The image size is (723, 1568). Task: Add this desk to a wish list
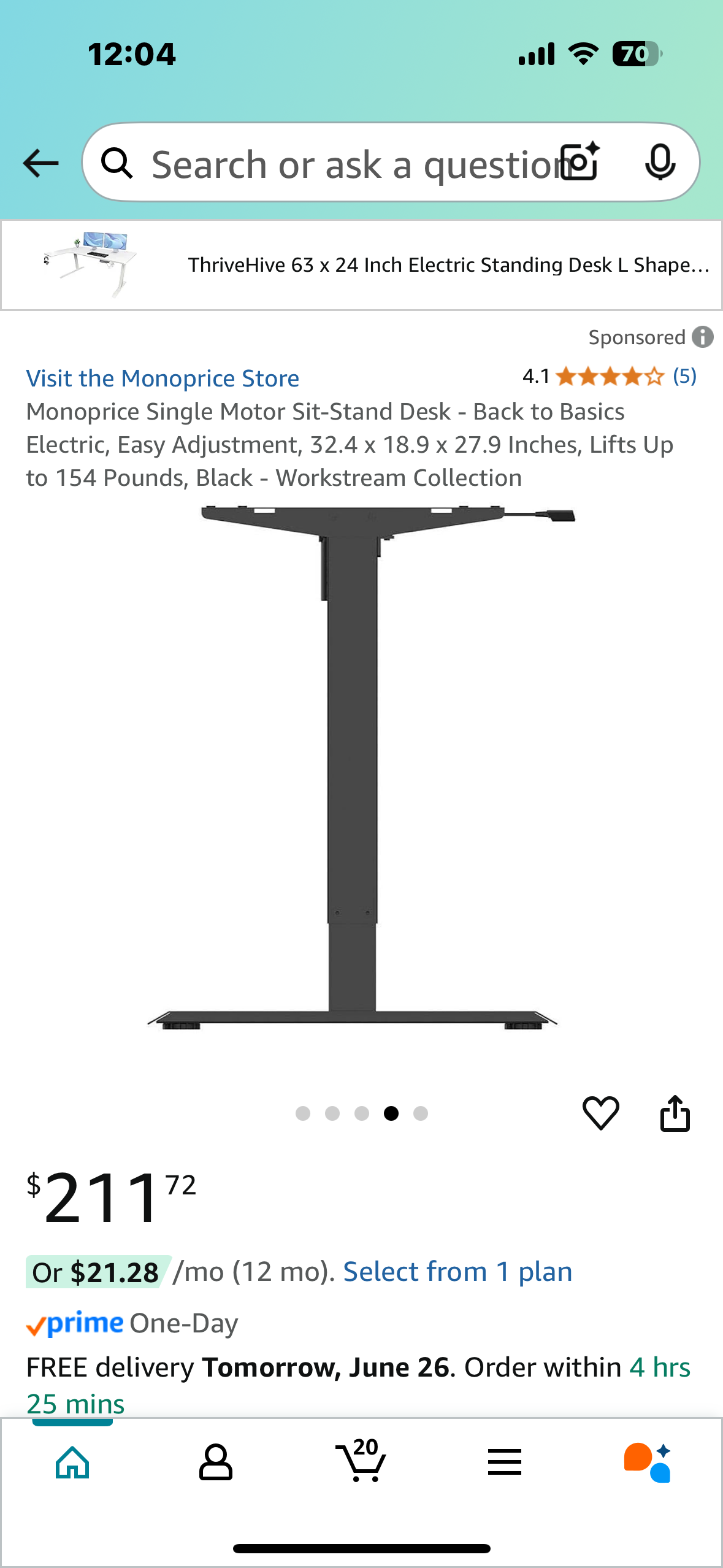pos(600,1113)
